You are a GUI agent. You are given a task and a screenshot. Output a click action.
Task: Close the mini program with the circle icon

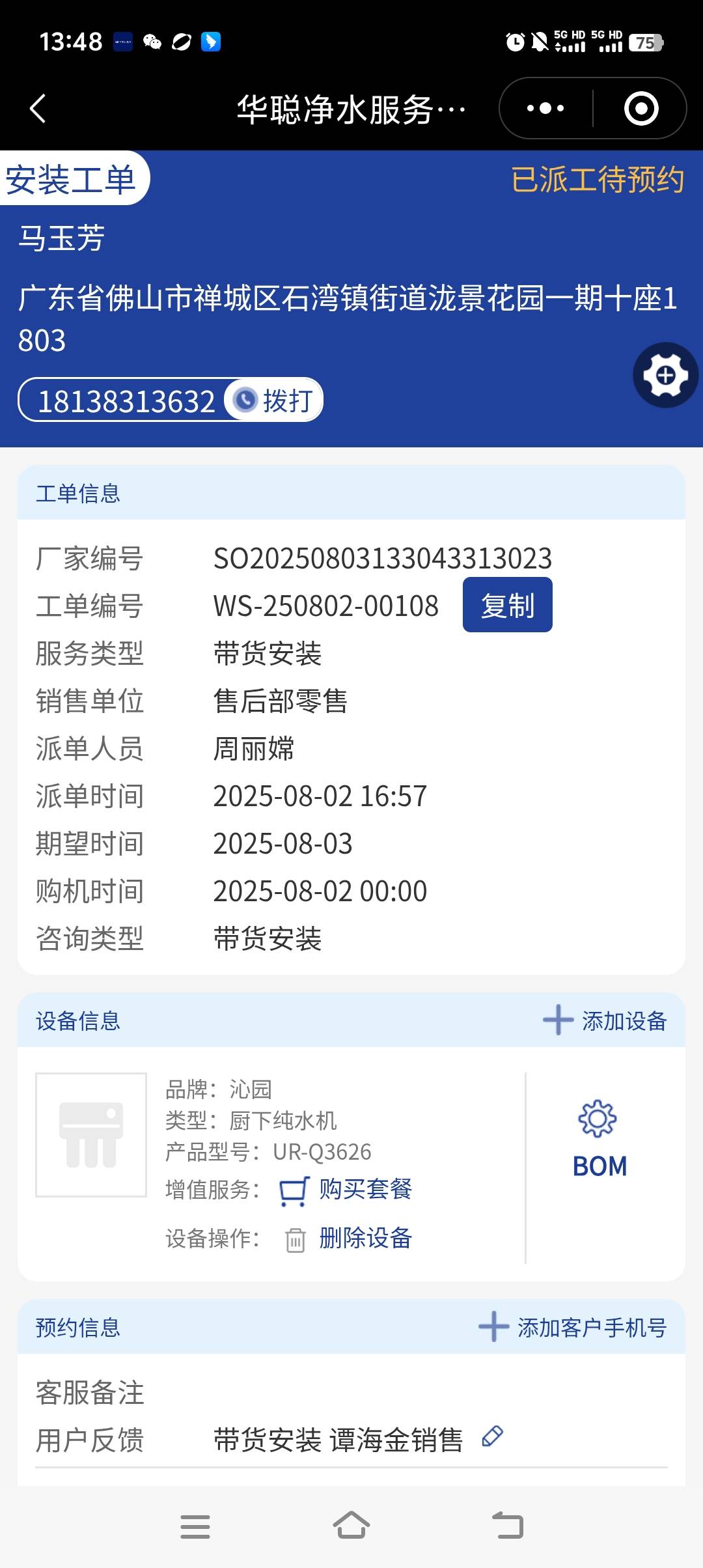click(x=641, y=108)
